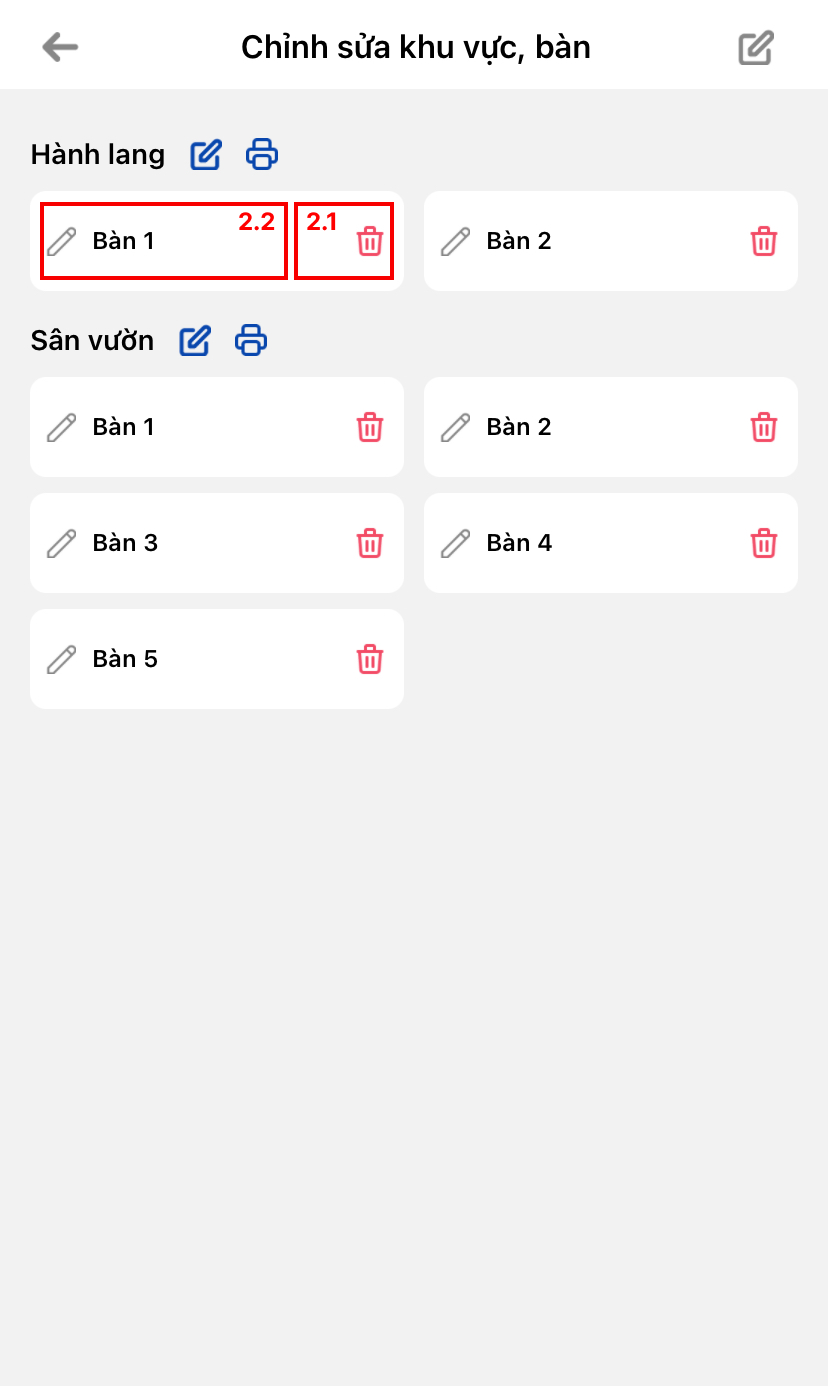Delete Bàn 1 from Sân vườn
This screenshot has height=1386, width=828.
click(x=370, y=427)
